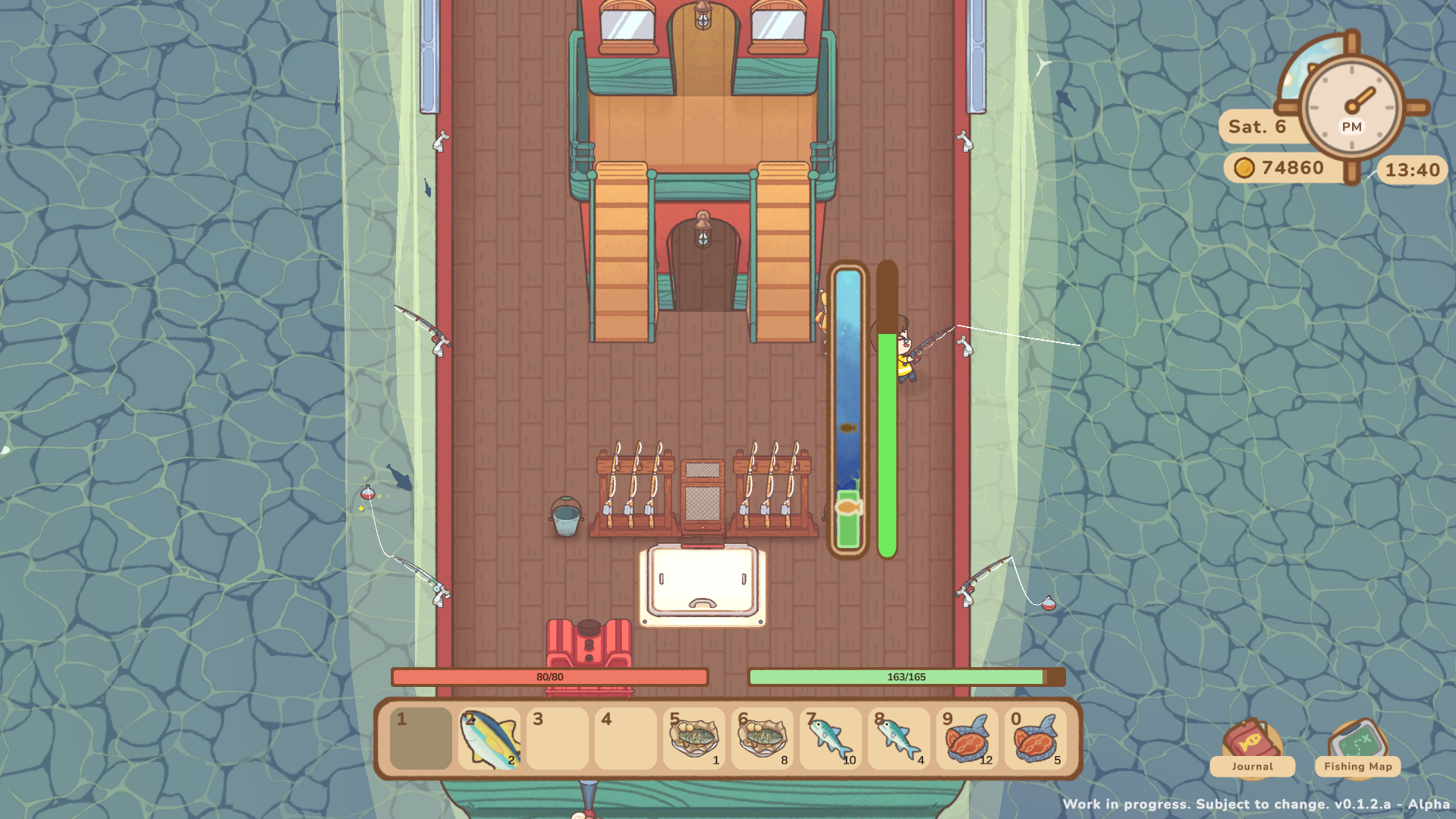
Task: Select the blue fish in slot 8
Action: [x=899, y=739]
